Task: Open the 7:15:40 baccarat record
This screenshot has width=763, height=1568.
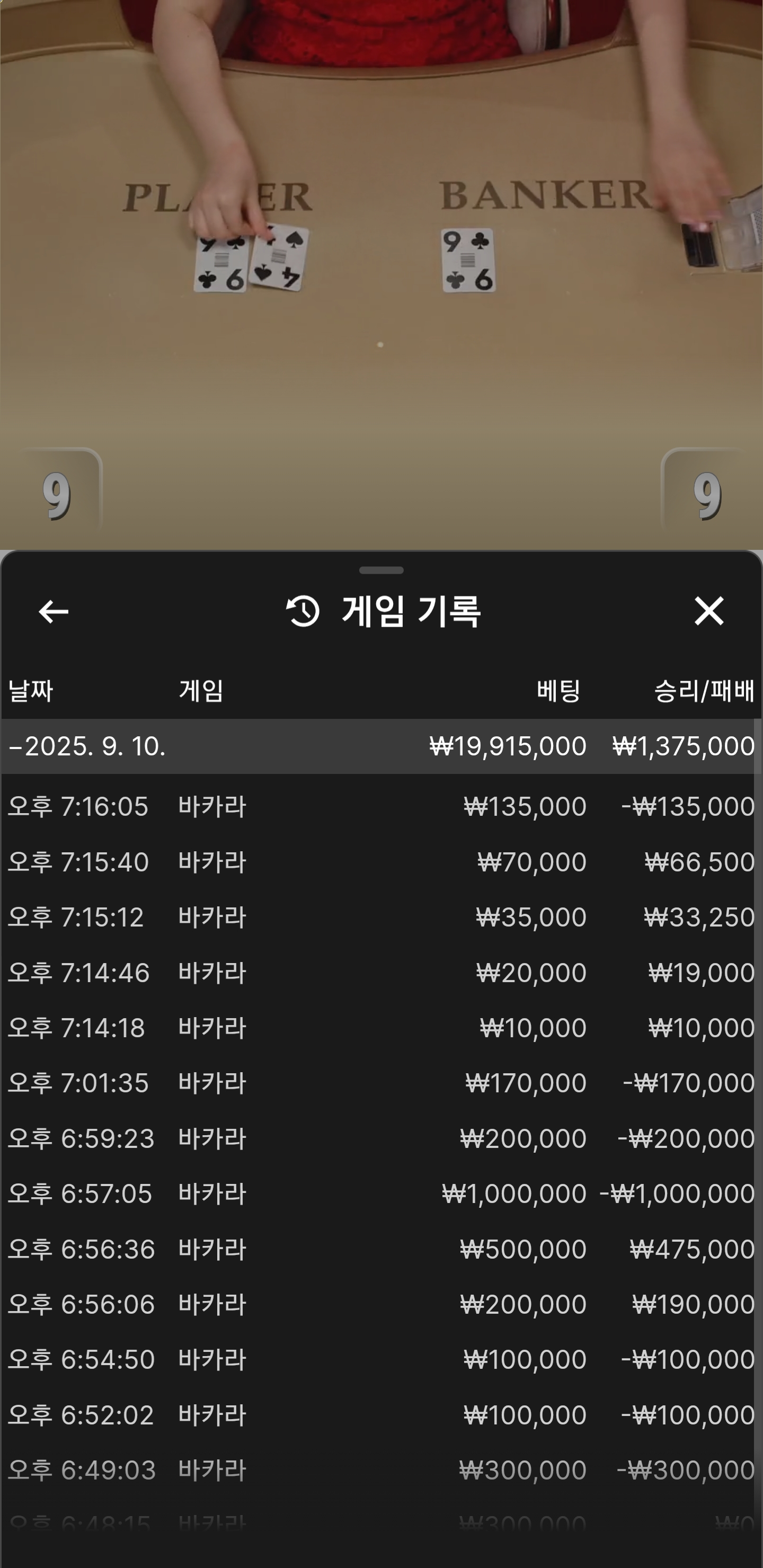Action: [x=381, y=862]
